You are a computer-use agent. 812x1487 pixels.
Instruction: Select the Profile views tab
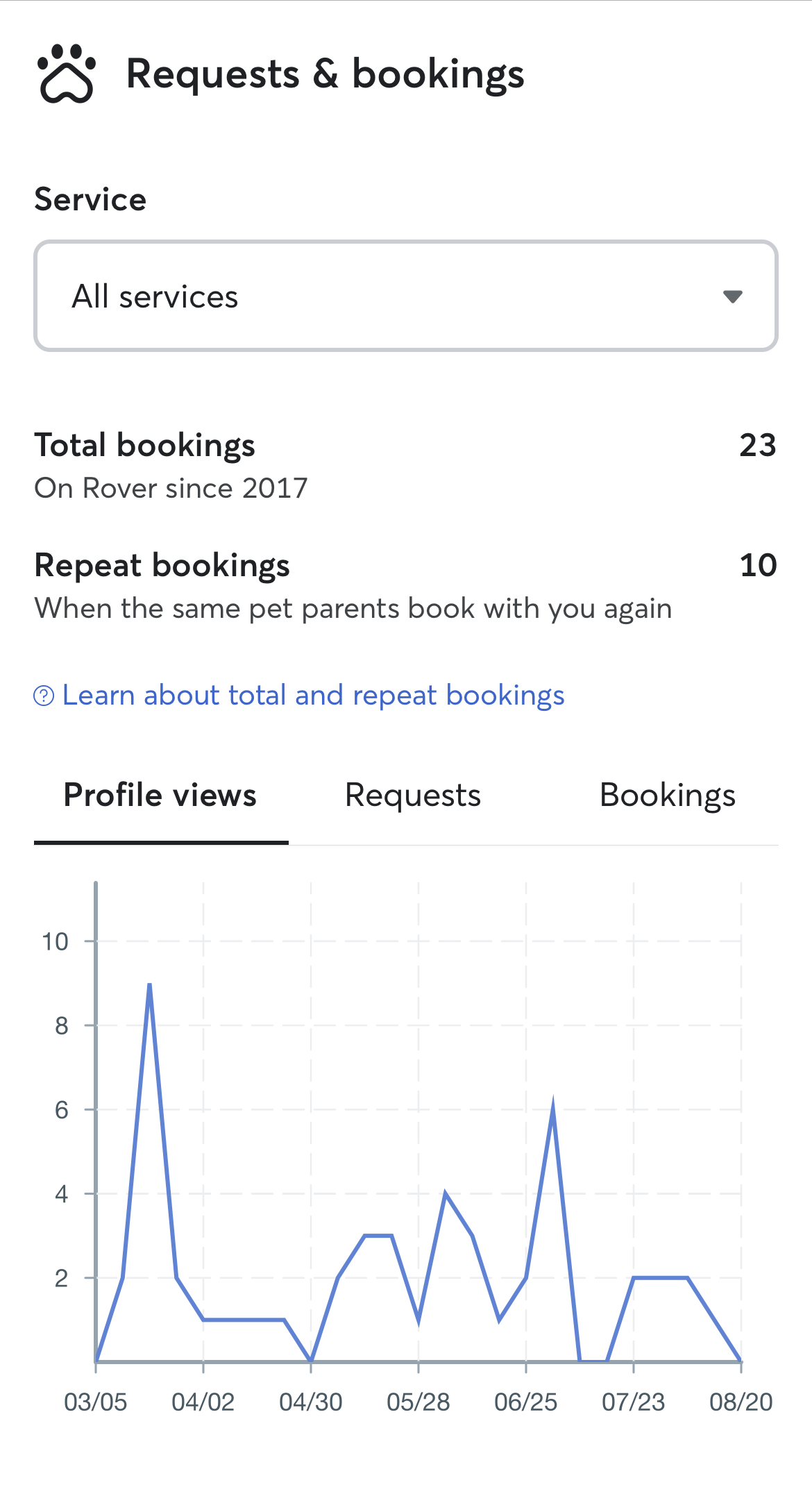[x=160, y=796]
